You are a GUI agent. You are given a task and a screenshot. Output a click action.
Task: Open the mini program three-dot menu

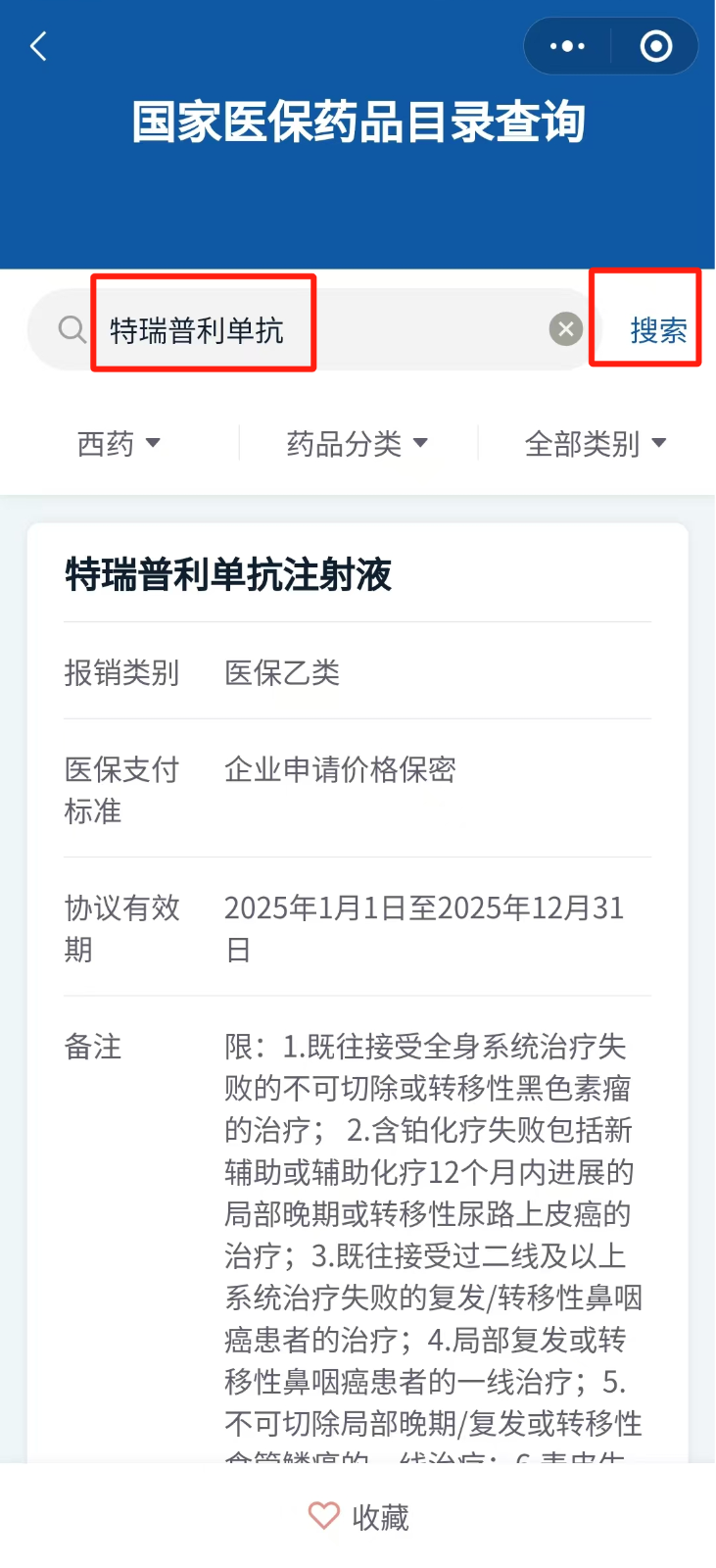pos(567,46)
